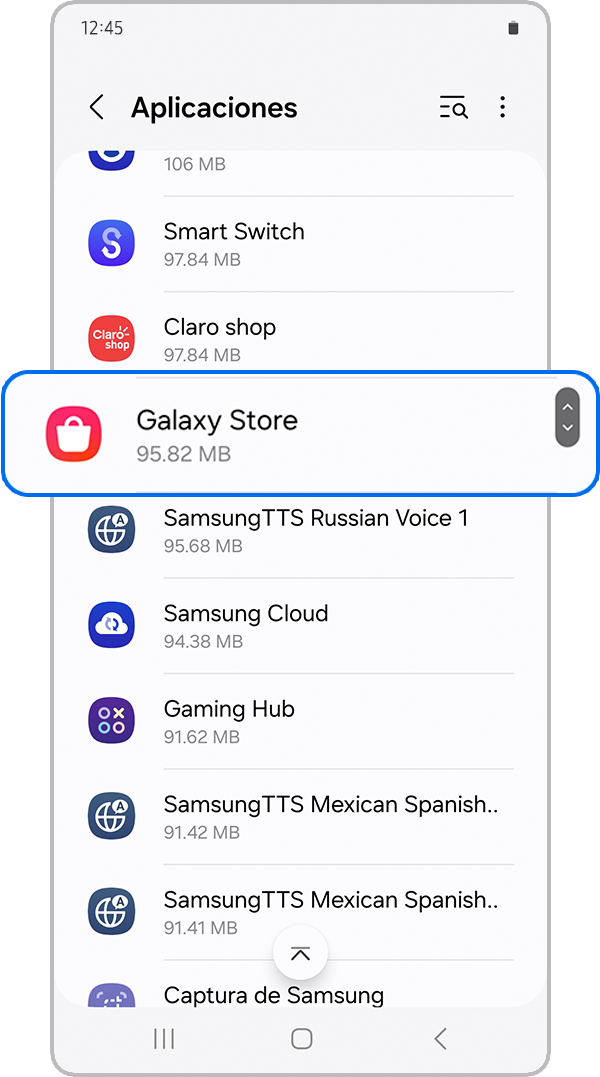This screenshot has width=600, height=1077.
Task: Go back from Aplicaciones
Action: (97, 108)
